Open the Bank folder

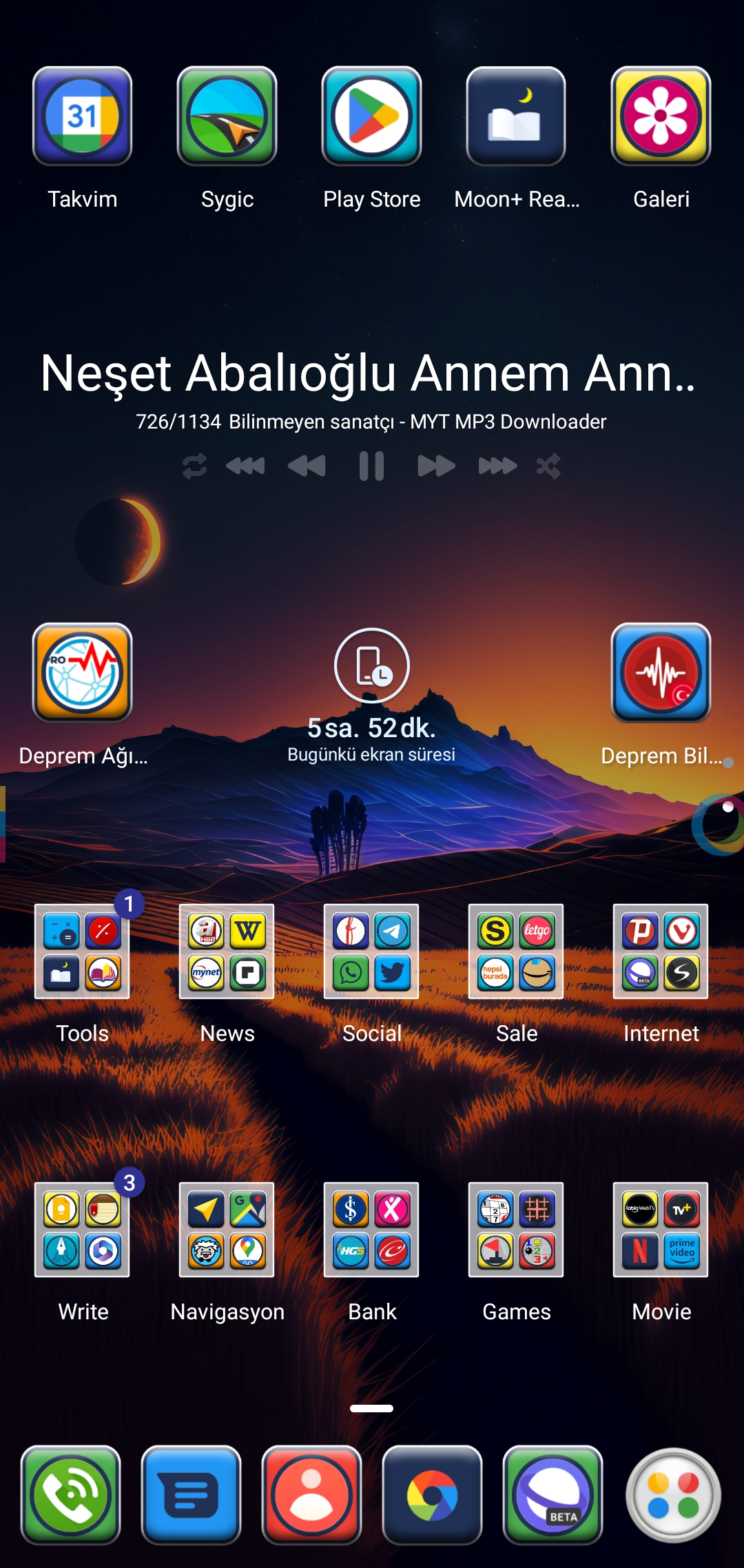(x=371, y=1230)
